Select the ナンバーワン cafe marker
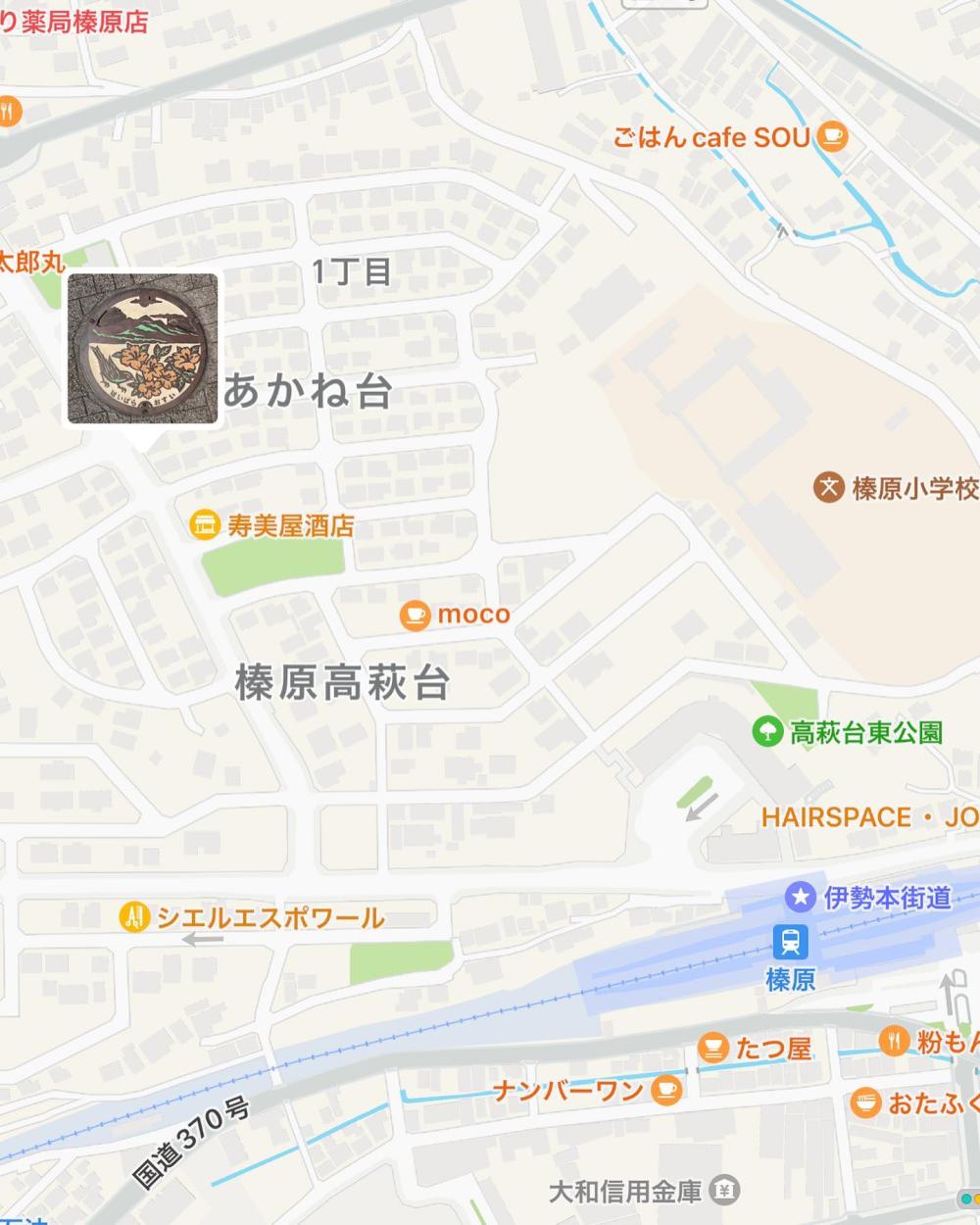The height and width of the screenshot is (1225, 980). [667, 1089]
